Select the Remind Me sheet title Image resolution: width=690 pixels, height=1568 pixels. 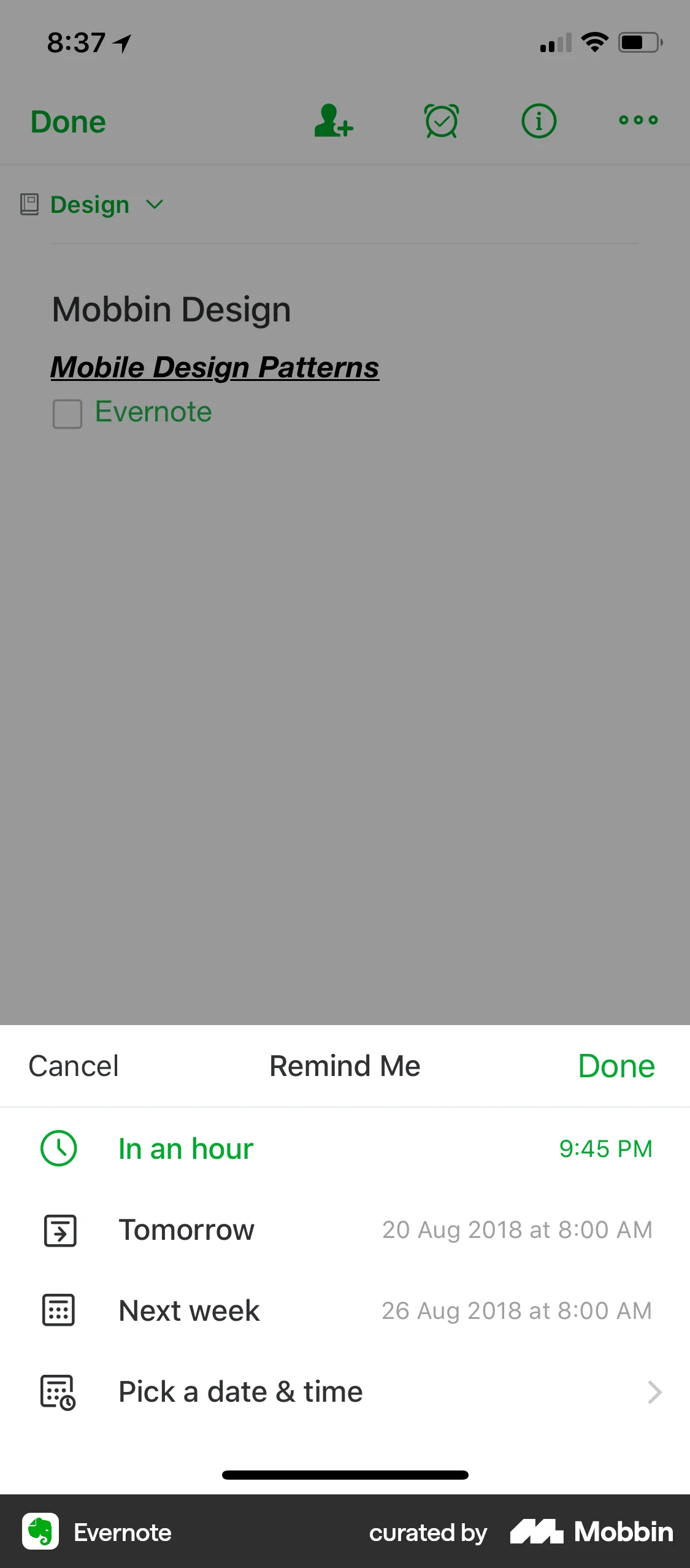click(345, 1066)
